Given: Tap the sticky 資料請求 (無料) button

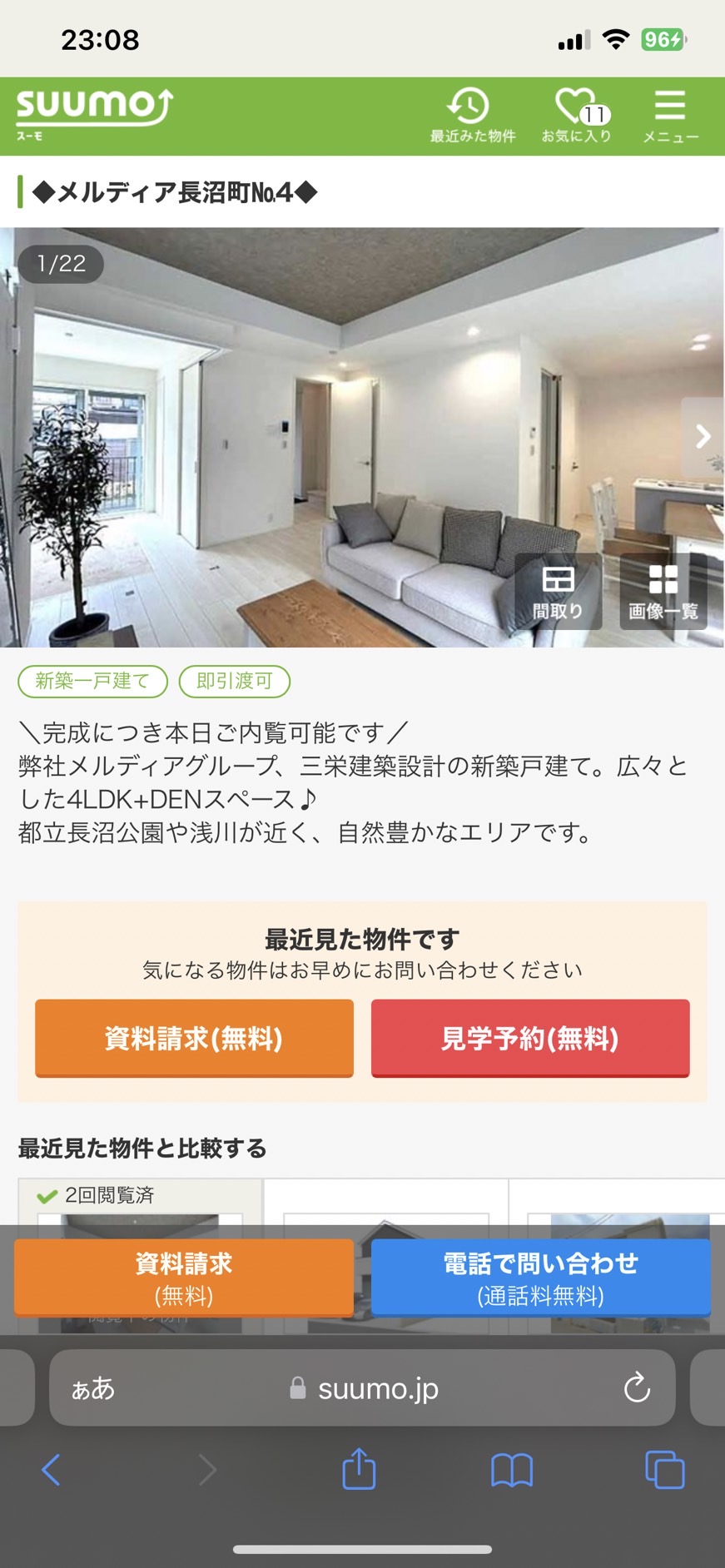Looking at the screenshot, I should pos(184,1278).
